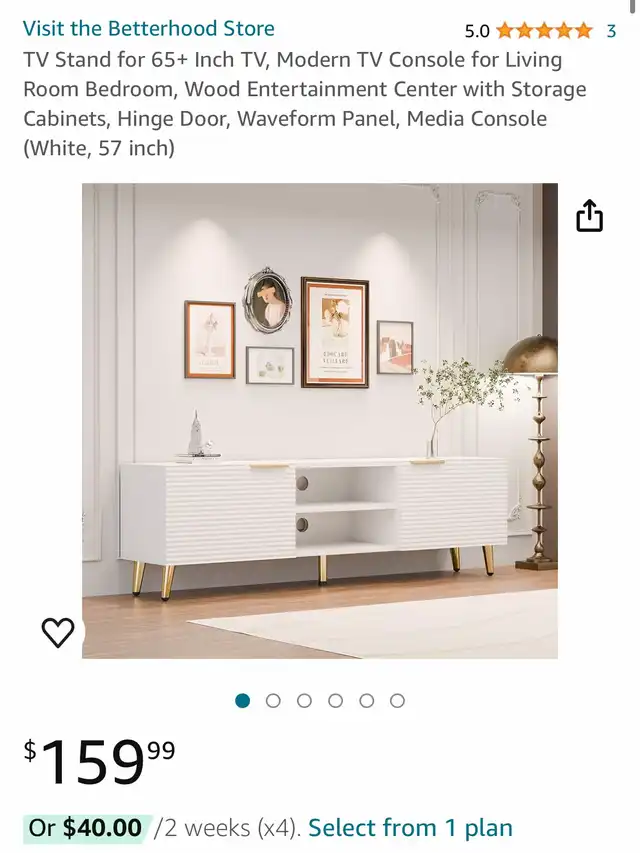Jump to the second image dot

pyautogui.click(x=273, y=701)
